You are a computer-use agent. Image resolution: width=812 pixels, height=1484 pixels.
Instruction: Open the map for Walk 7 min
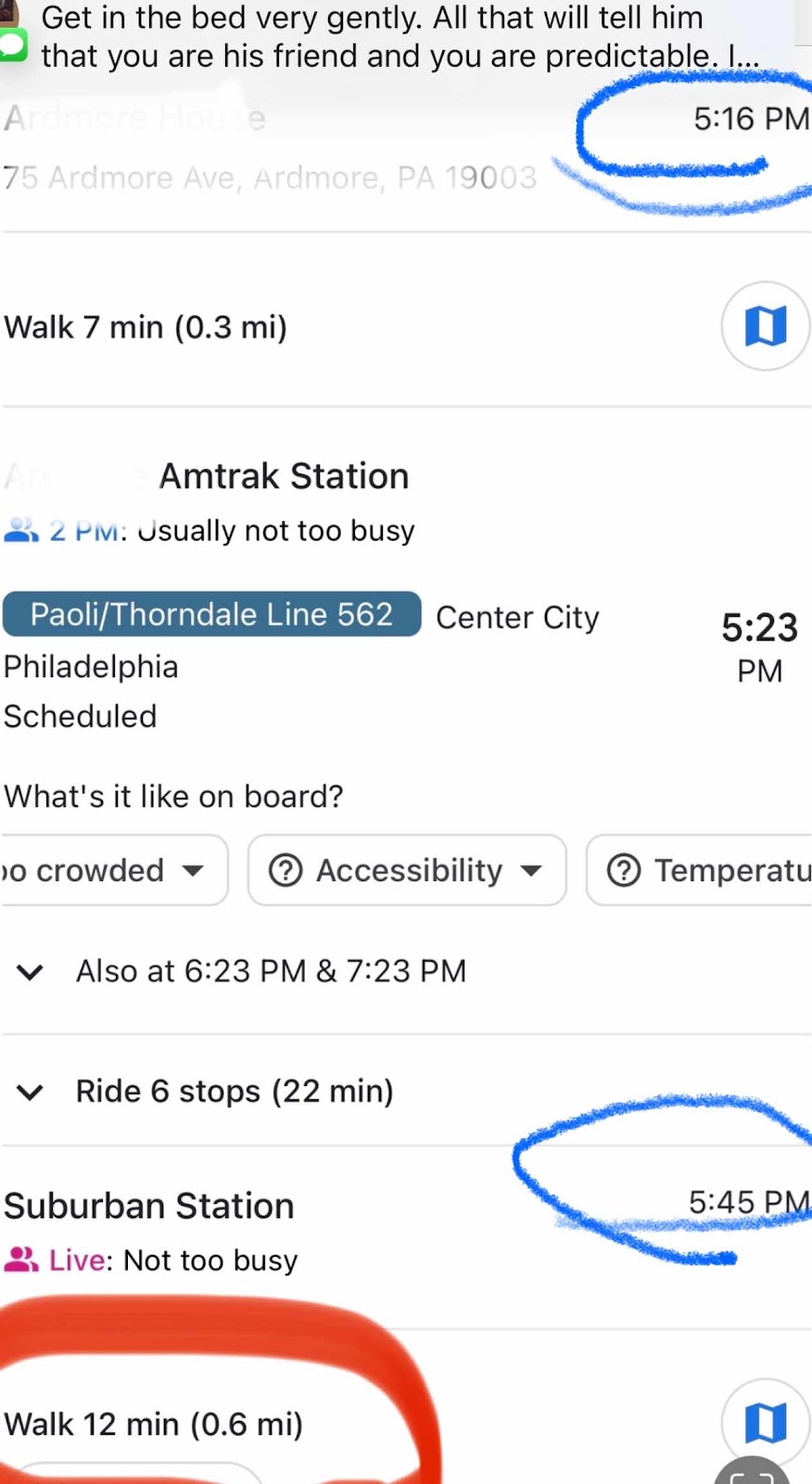click(766, 326)
